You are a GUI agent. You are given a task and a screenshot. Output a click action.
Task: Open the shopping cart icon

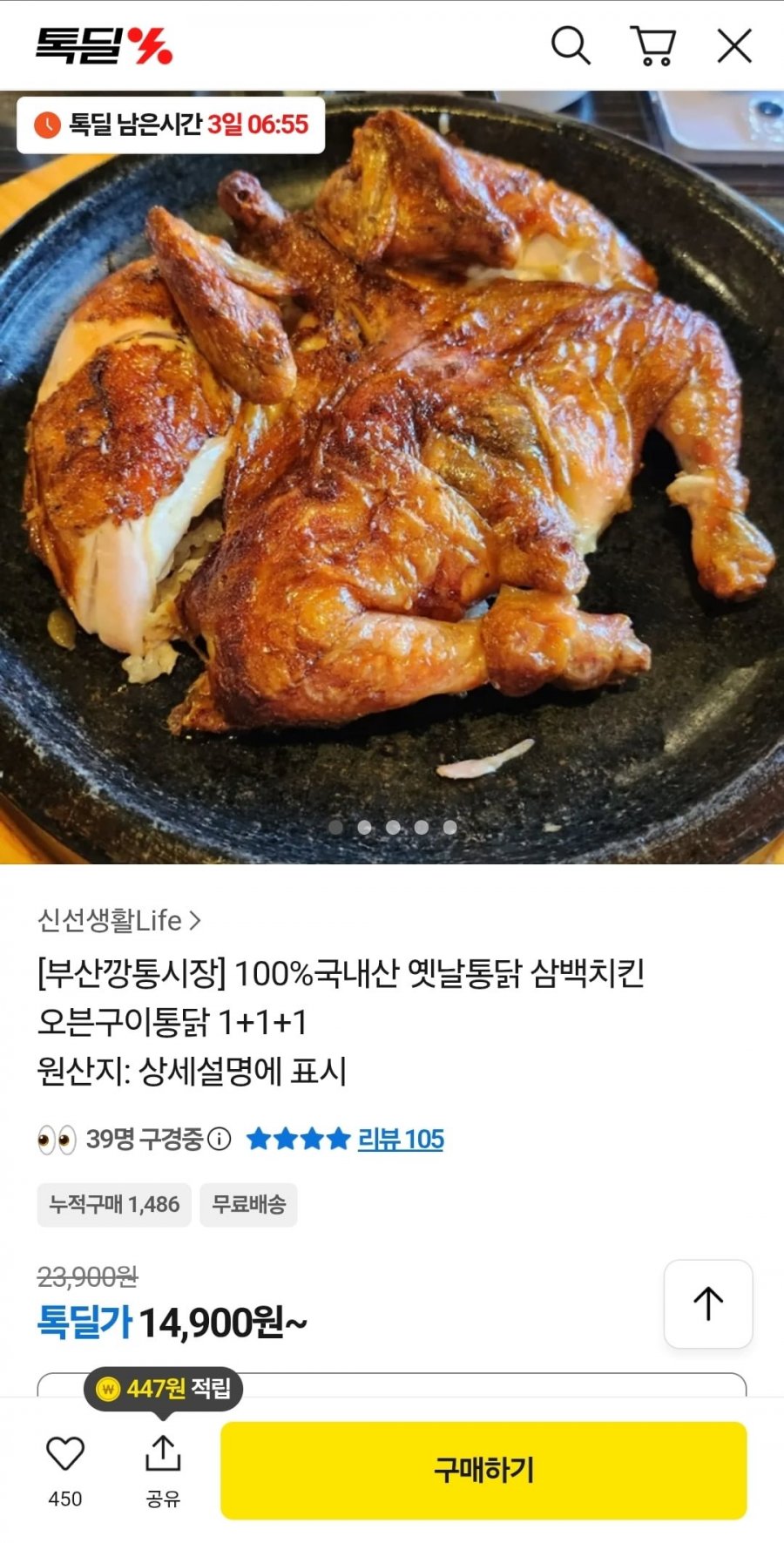point(653,45)
